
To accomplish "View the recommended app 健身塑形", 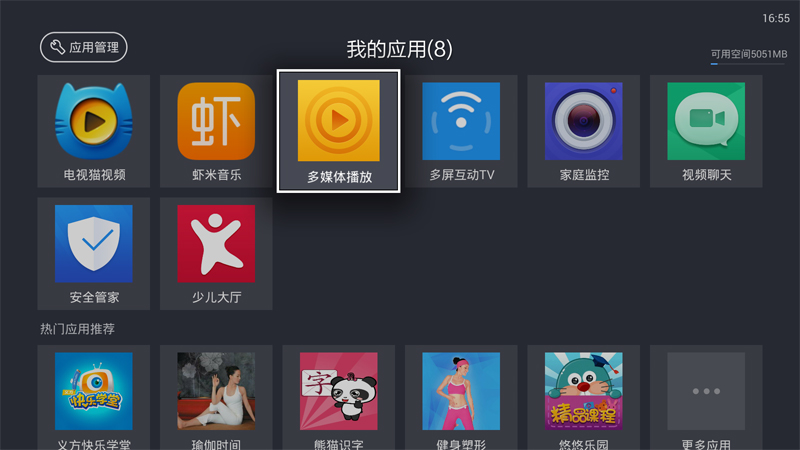I will click(x=461, y=397).
